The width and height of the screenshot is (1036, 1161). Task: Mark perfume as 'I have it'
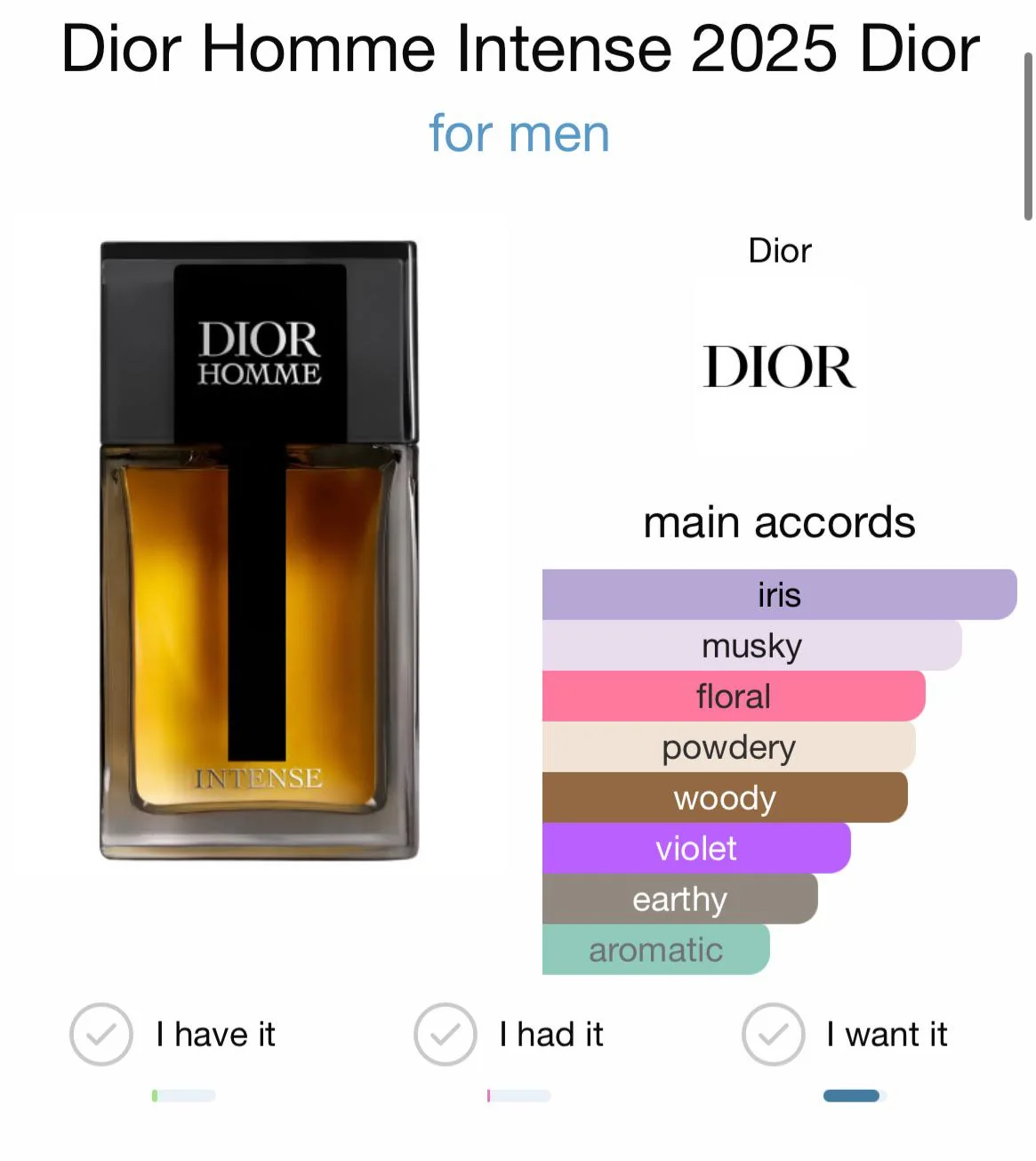click(101, 1034)
